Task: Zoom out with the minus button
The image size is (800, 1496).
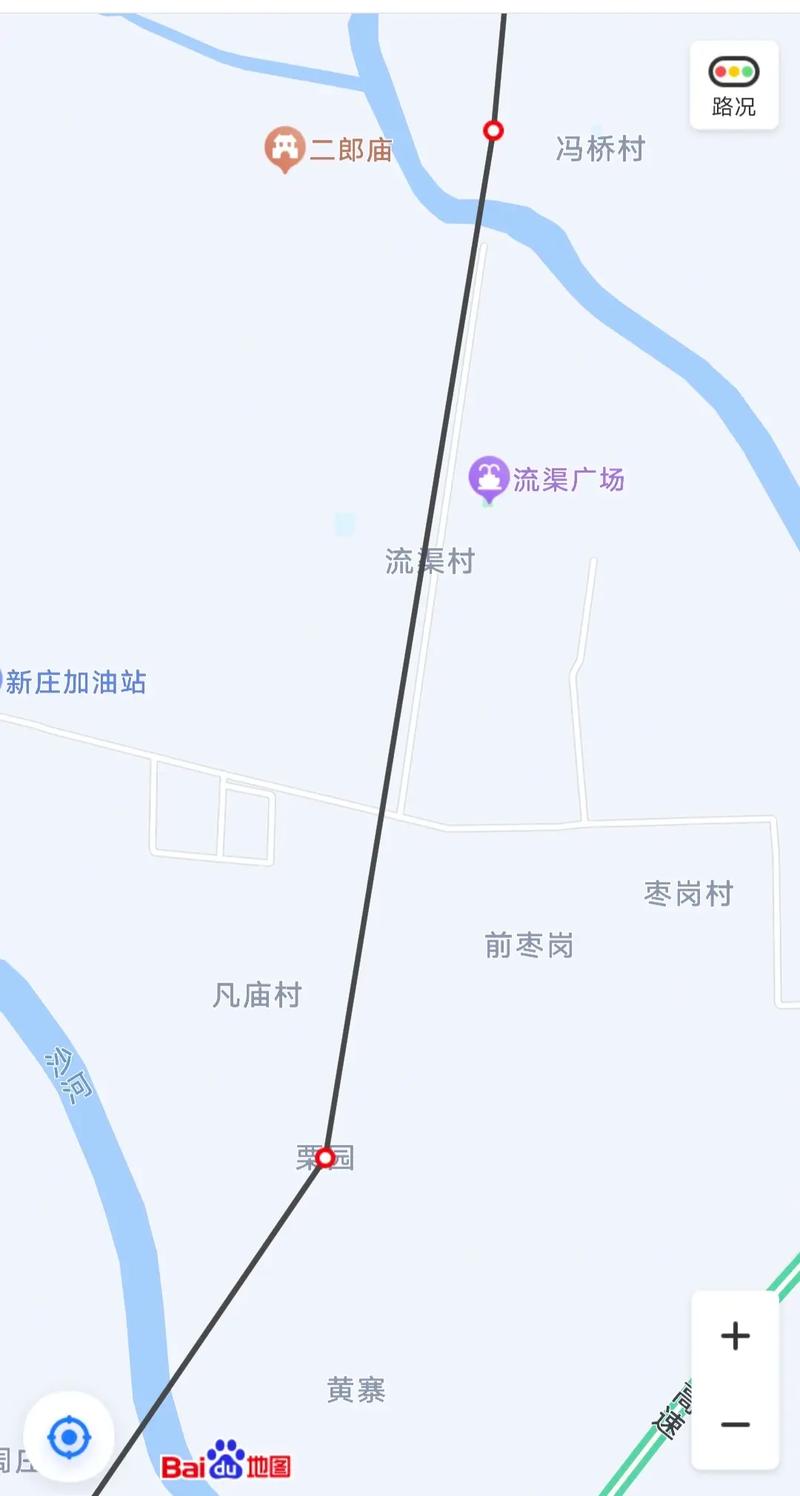Action: point(735,1425)
